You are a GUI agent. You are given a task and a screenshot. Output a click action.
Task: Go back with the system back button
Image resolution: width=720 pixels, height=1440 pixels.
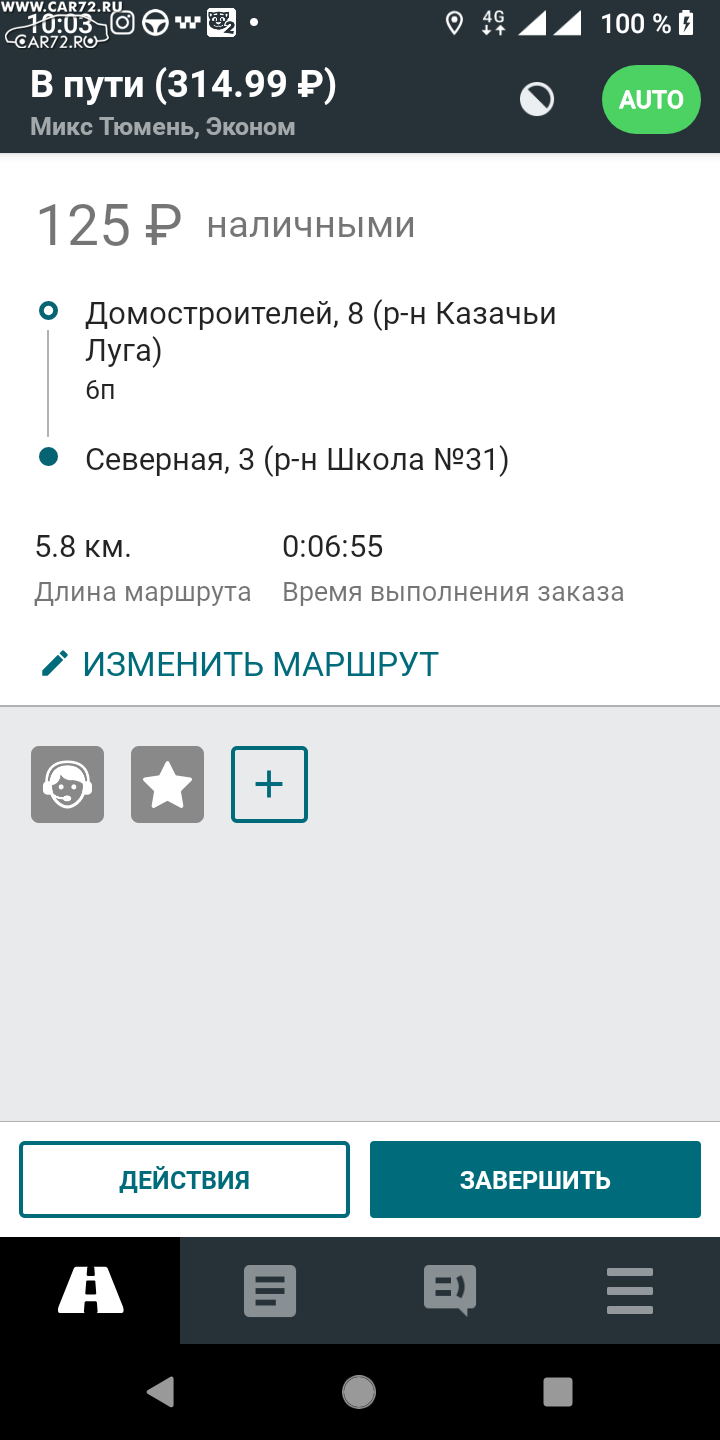(x=161, y=1392)
